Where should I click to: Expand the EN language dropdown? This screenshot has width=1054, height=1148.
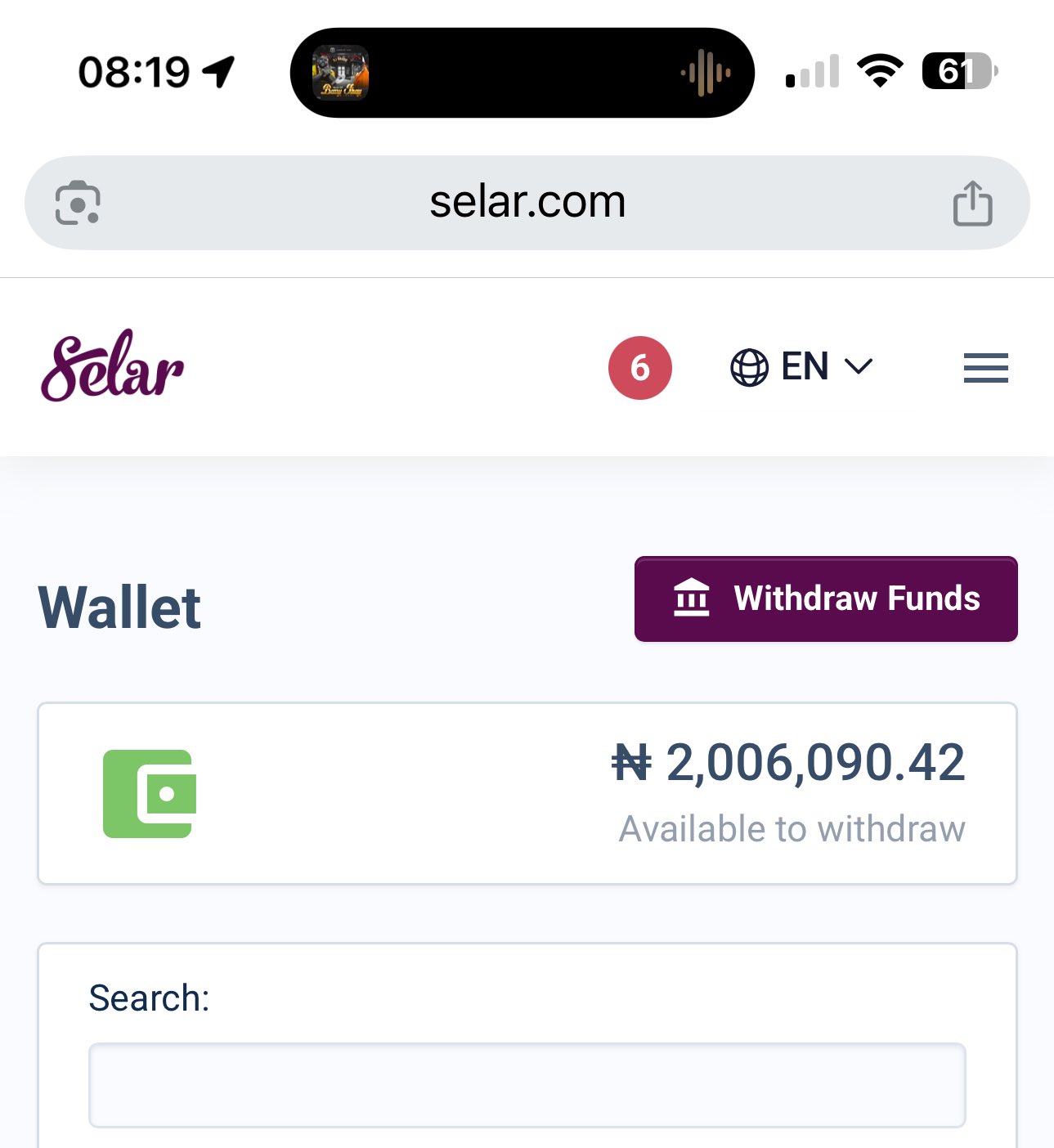click(x=801, y=366)
